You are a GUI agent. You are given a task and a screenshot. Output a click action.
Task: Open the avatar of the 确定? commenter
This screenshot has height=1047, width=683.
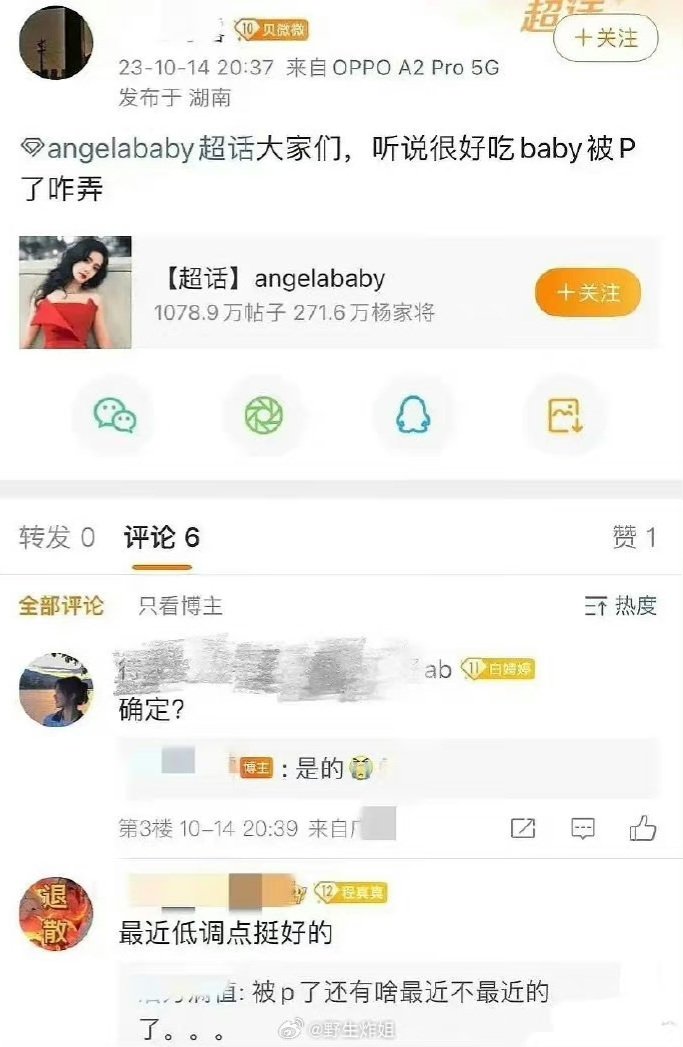[56, 690]
